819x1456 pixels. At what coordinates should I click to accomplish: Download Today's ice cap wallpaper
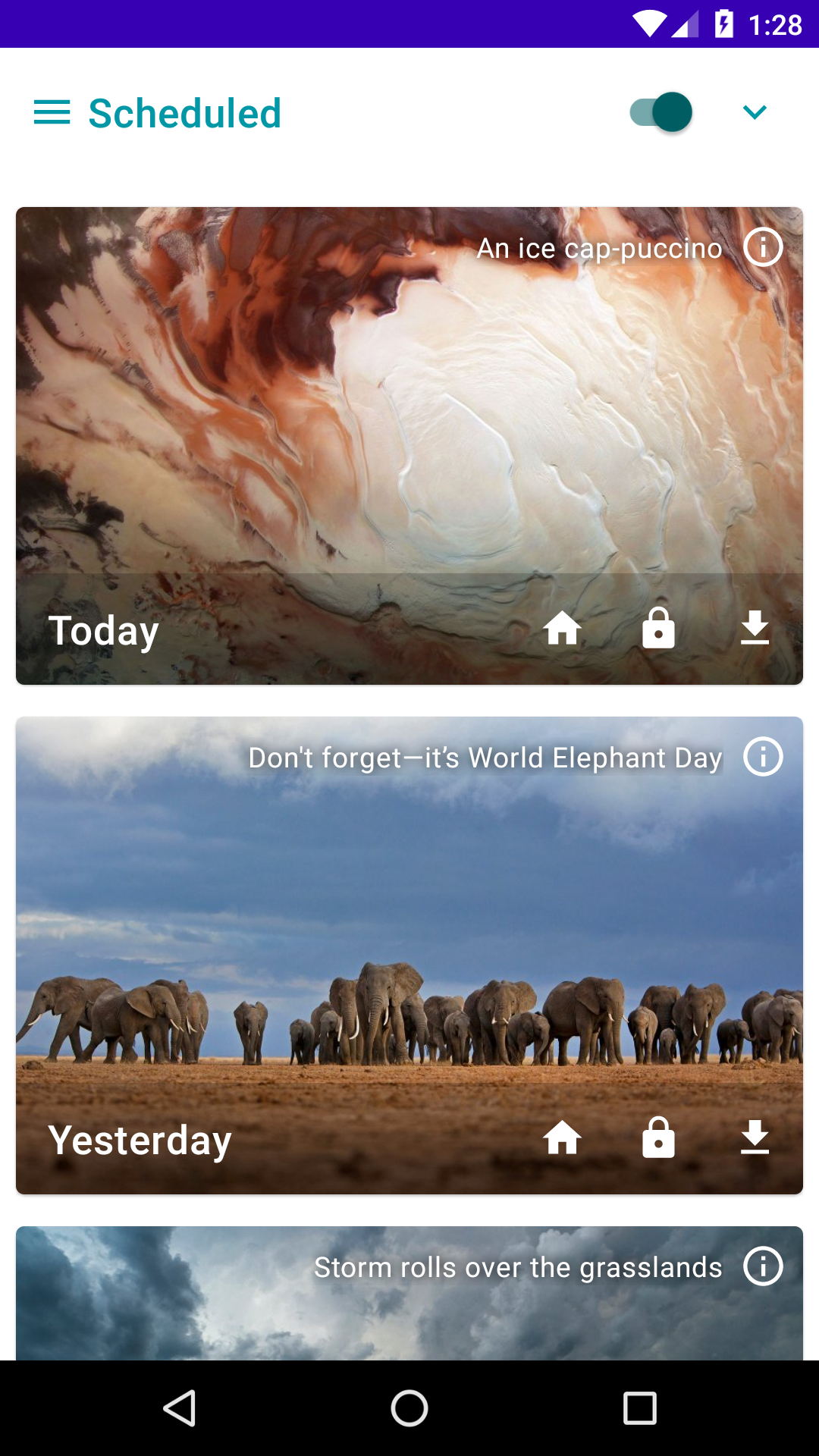coord(755,629)
